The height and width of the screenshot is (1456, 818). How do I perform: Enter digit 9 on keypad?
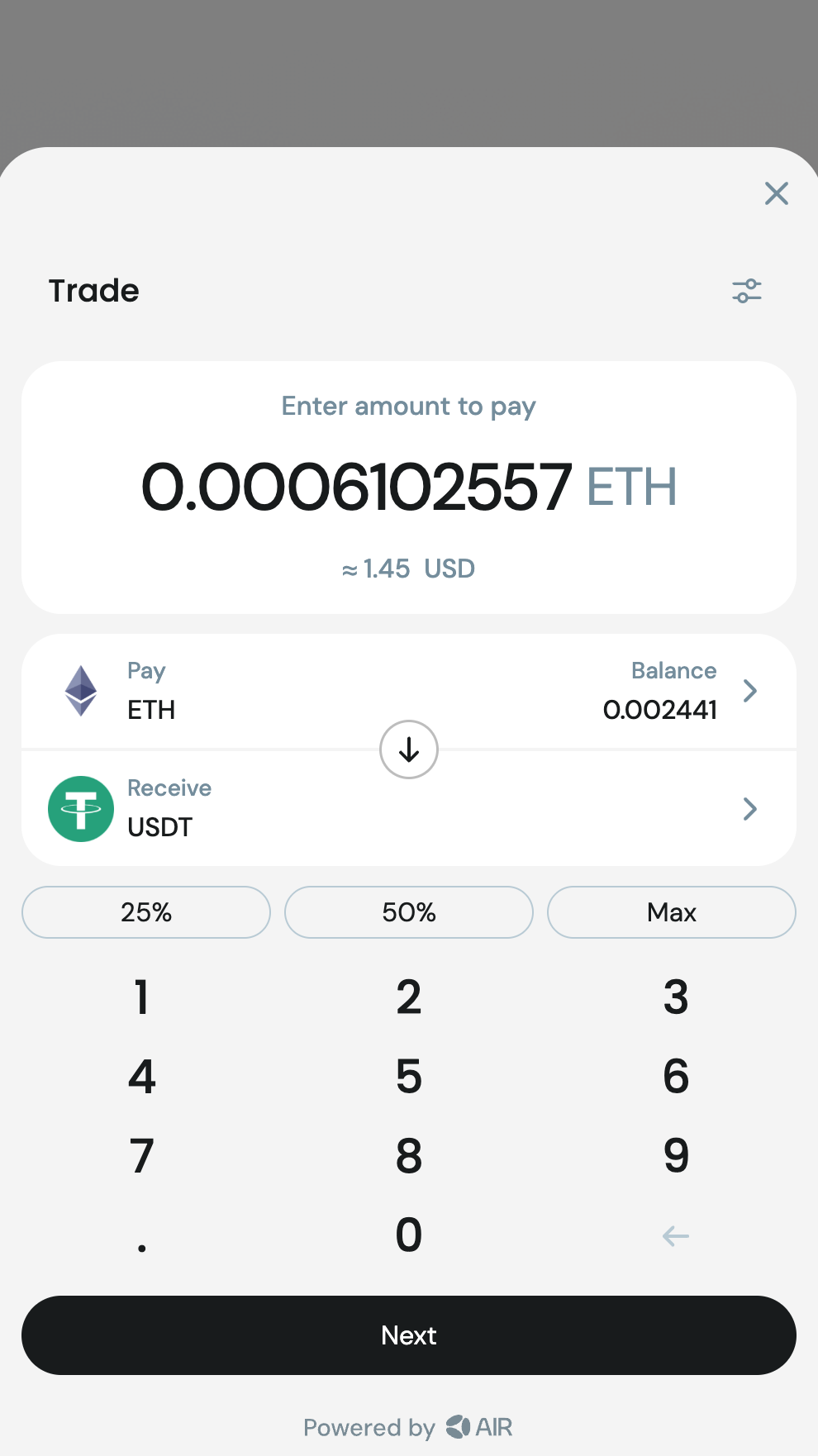point(675,1156)
